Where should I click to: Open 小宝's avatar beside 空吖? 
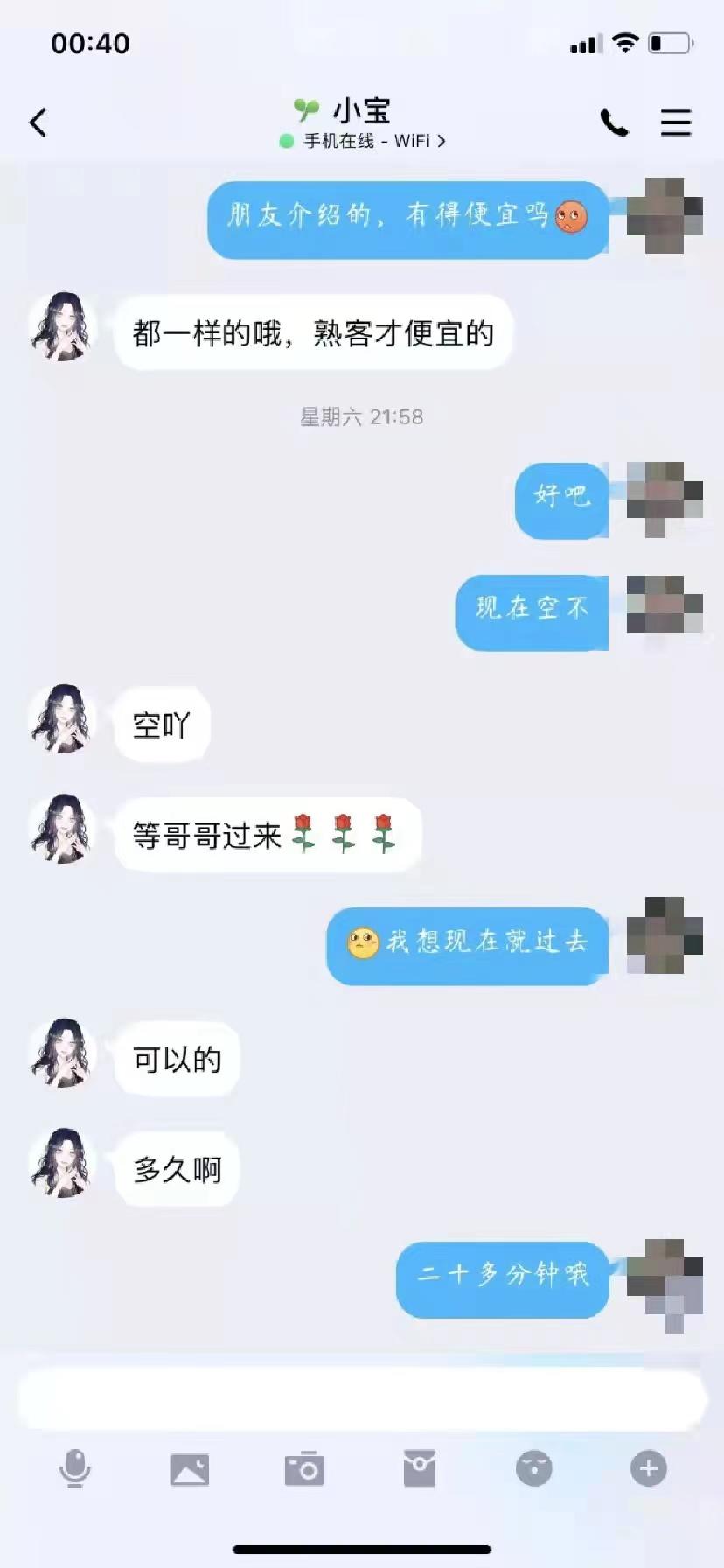(x=62, y=719)
